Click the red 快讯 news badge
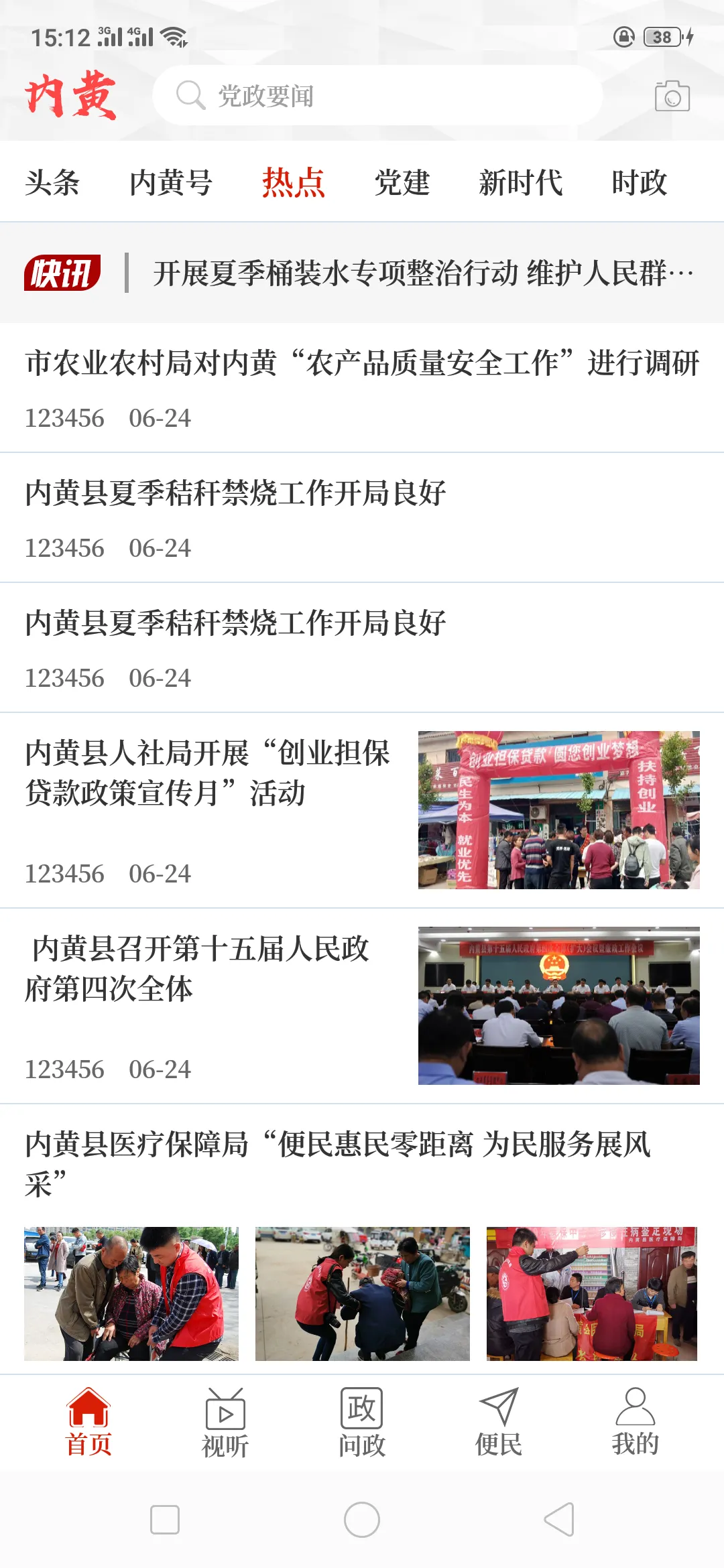 click(63, 272)
